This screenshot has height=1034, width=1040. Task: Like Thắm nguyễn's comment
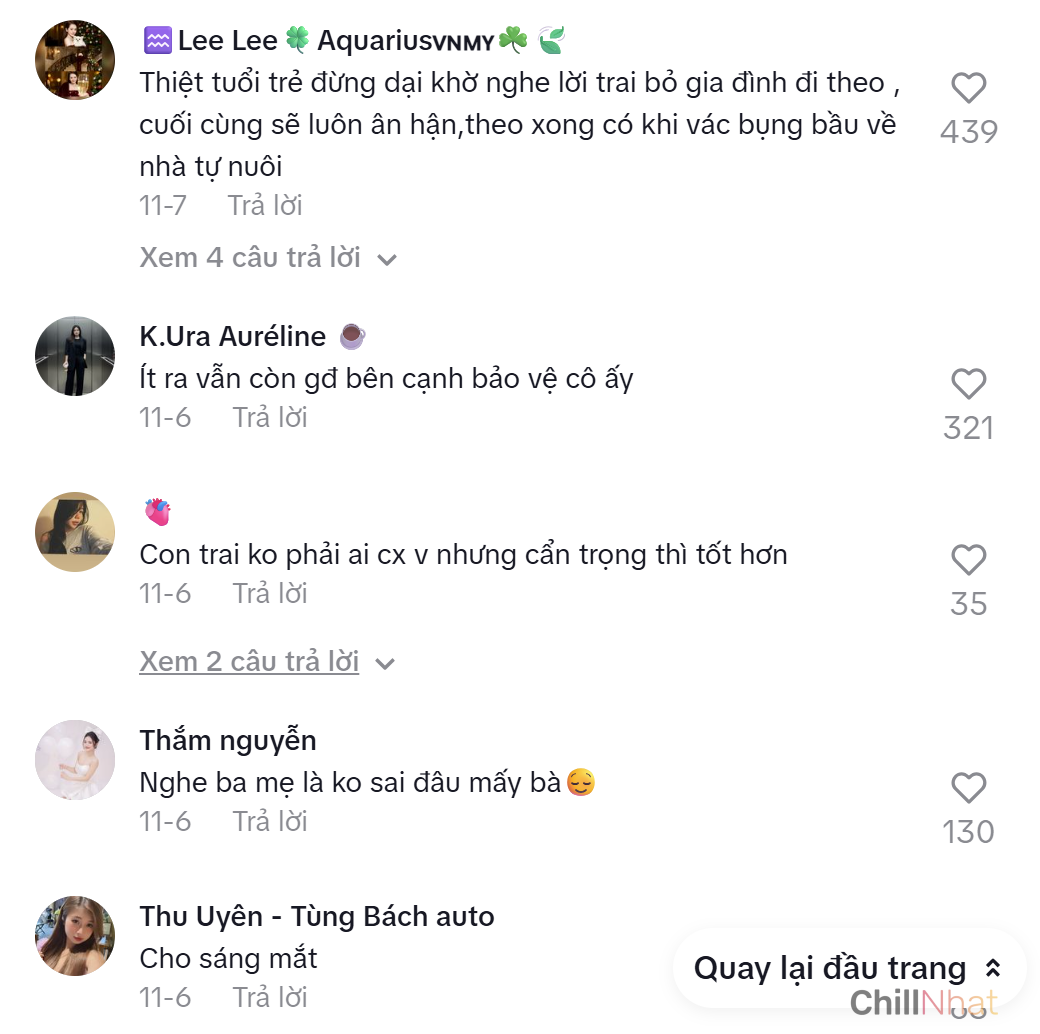coord(968,788)
